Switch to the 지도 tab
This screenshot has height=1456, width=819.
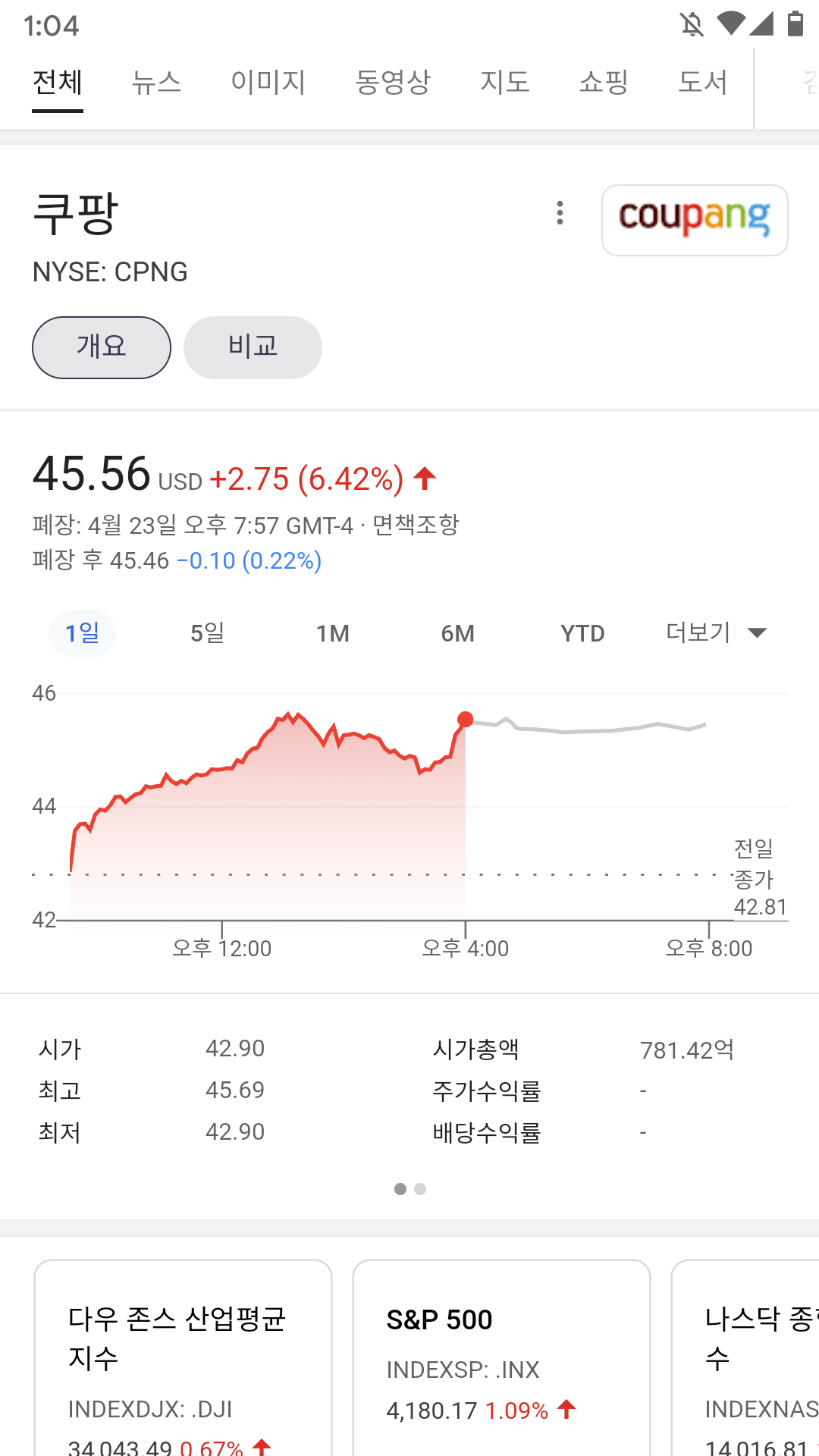(x=504, y=82)
